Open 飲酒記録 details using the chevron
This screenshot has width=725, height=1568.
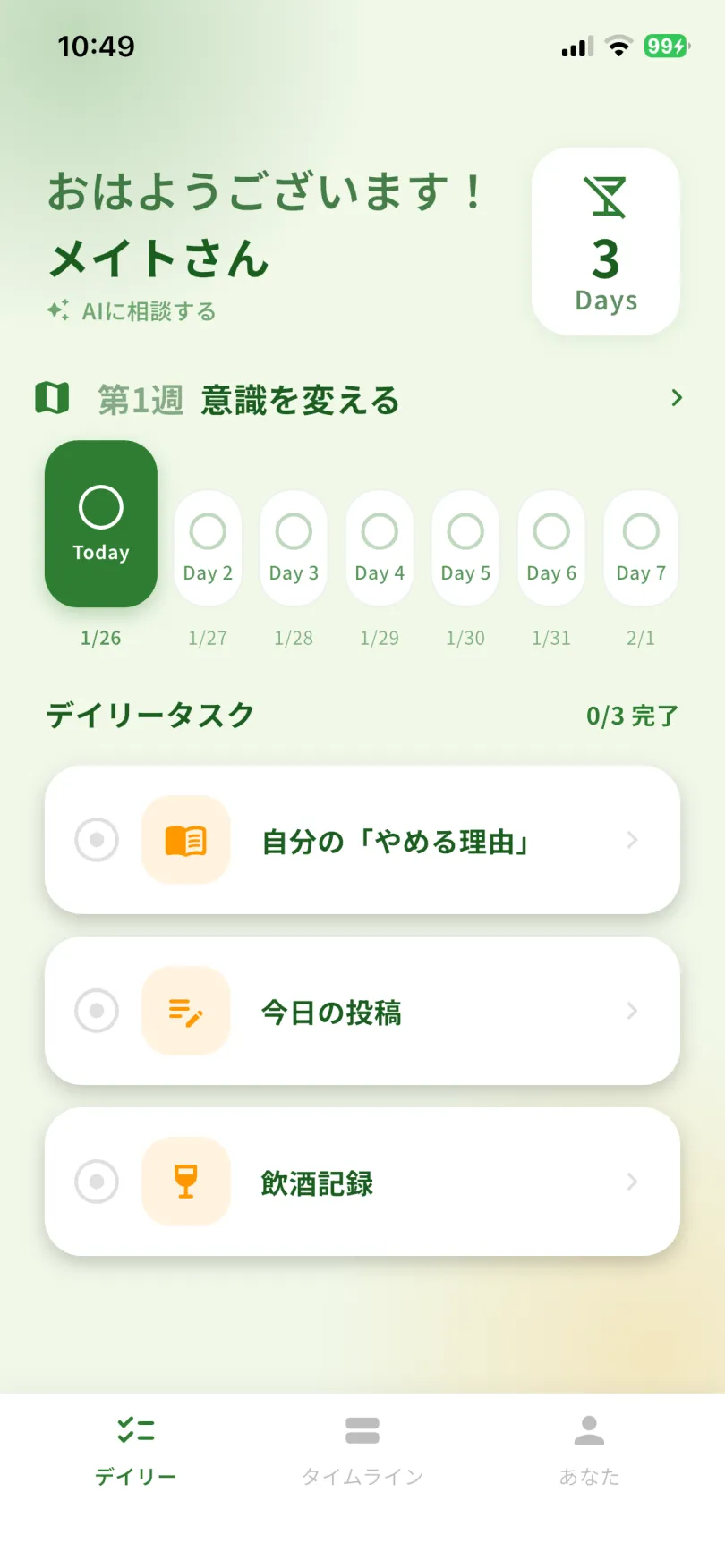pyautogui.click(x=633, y=1182)
